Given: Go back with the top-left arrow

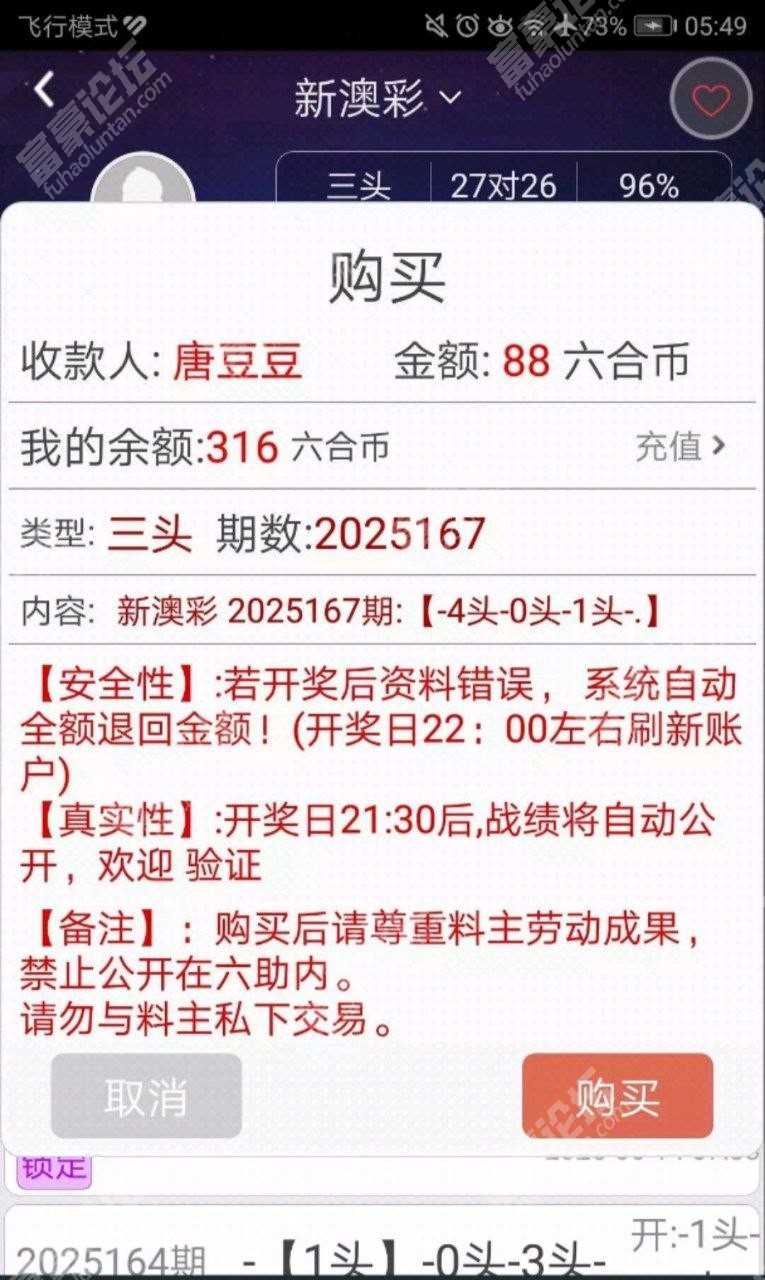Looking at the screenshot, I should click(44, 91).
